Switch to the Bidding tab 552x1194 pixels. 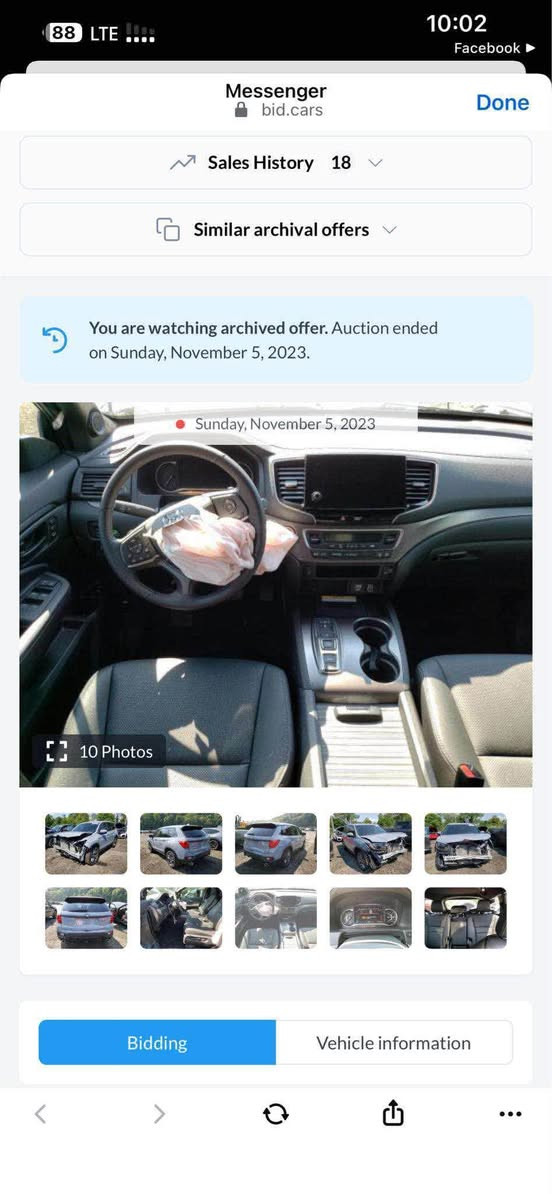click(158, 1042)
